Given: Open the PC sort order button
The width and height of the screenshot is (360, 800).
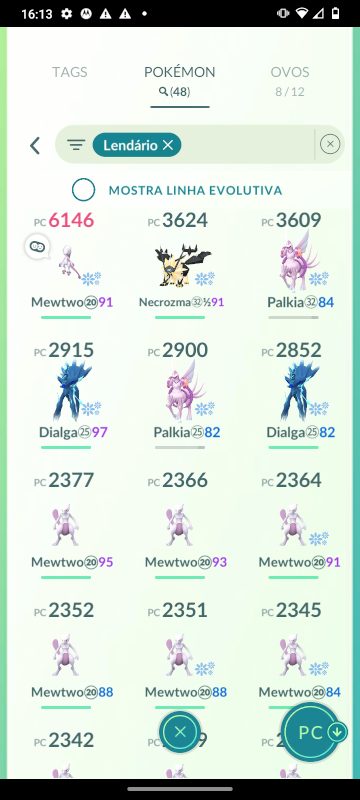Looking at the screenshot, I should click(x=314, y=733).
